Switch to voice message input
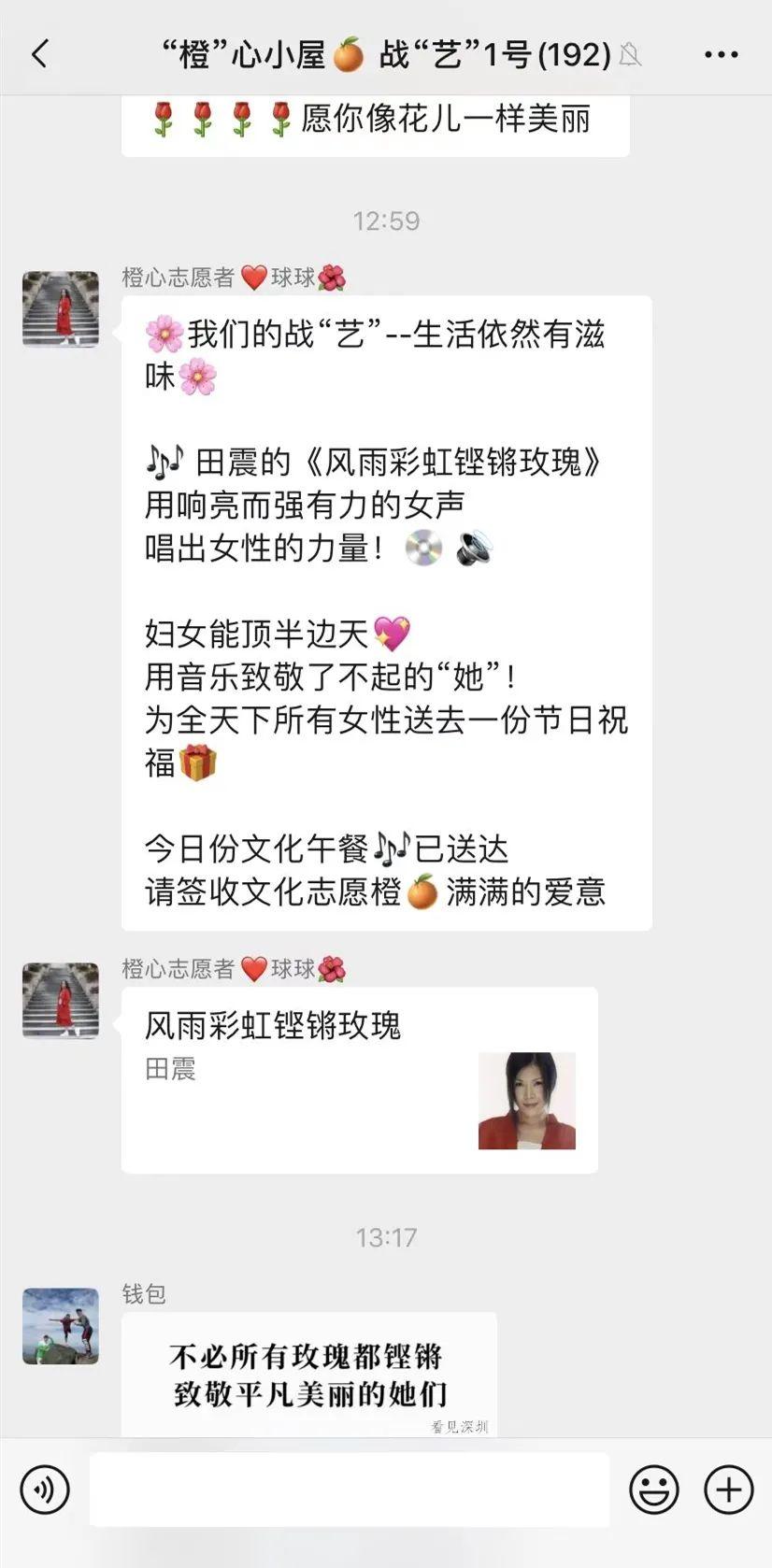The height and width of the screenshot is (1568, 772). 45,1489
